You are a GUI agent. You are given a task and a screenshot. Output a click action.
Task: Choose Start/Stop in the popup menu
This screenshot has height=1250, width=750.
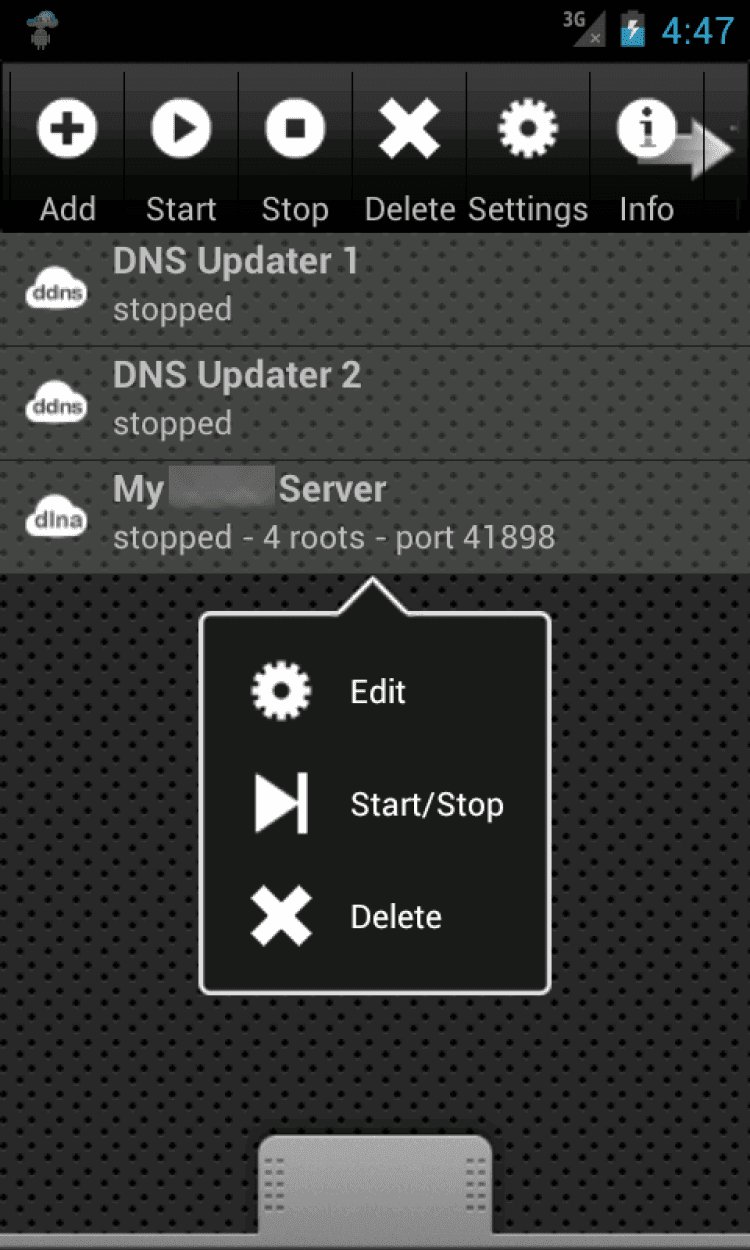[x=375, y=804]
